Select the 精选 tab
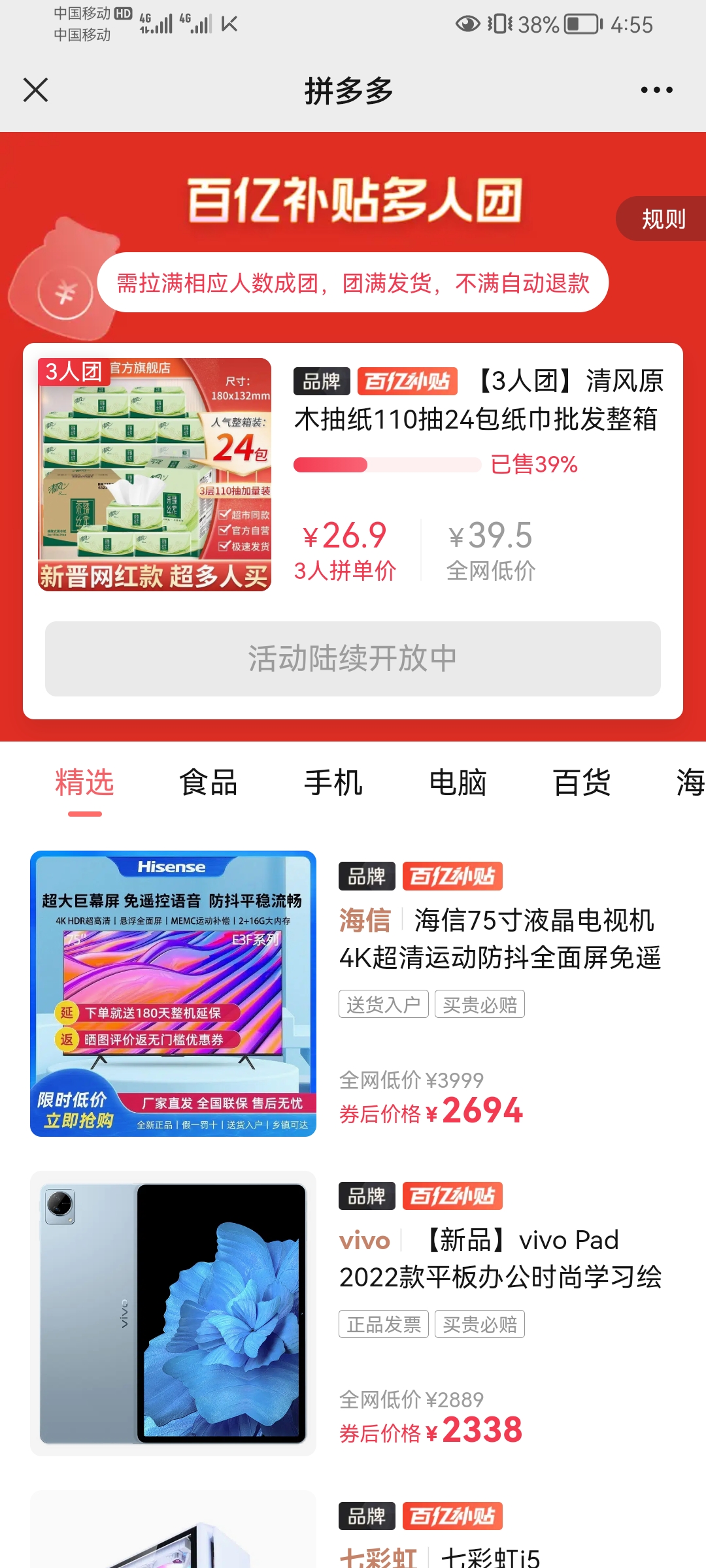 [x=85, y=783]
